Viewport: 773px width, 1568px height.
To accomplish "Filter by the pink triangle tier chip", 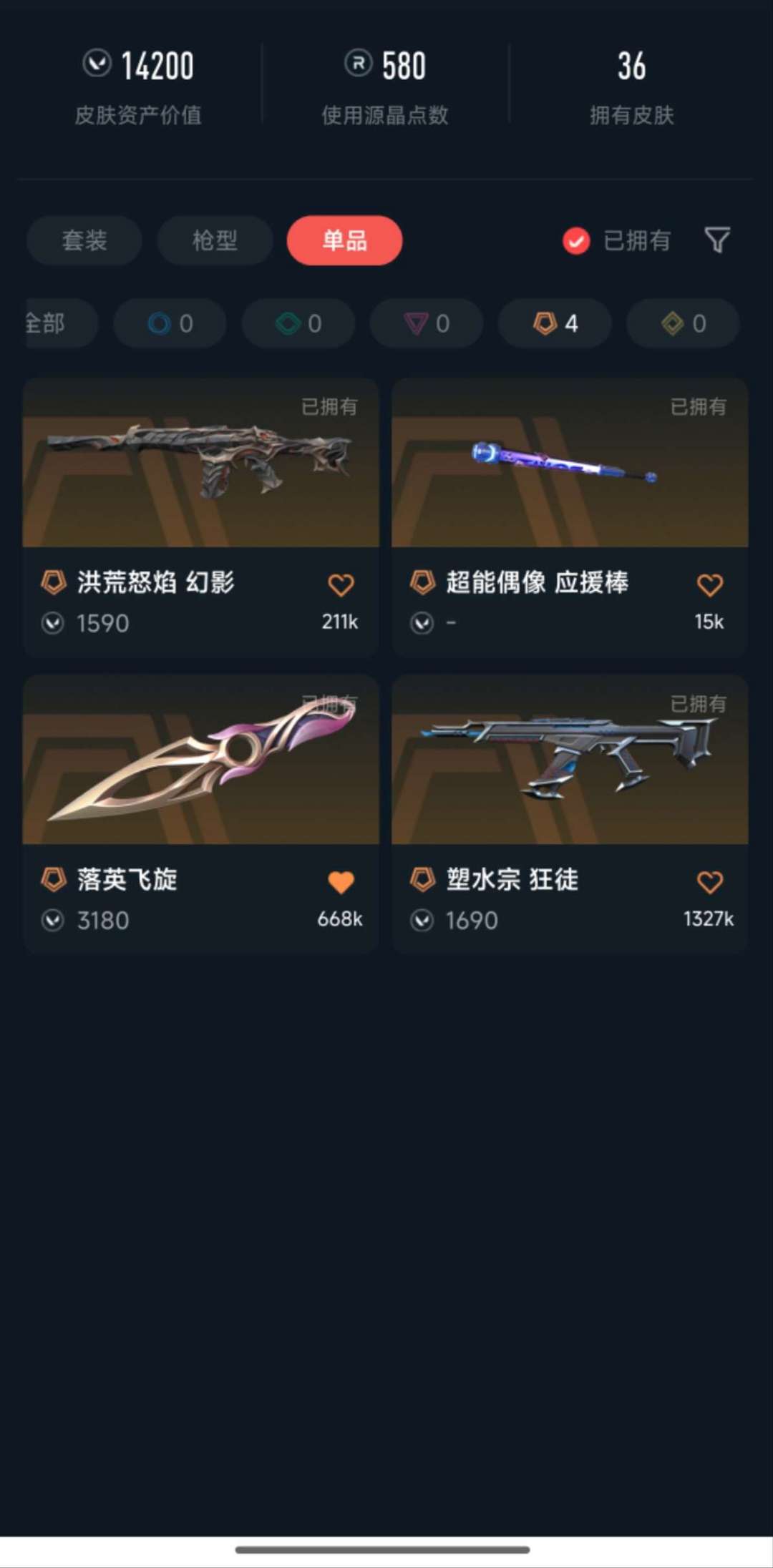I will [x=427, y=323].
